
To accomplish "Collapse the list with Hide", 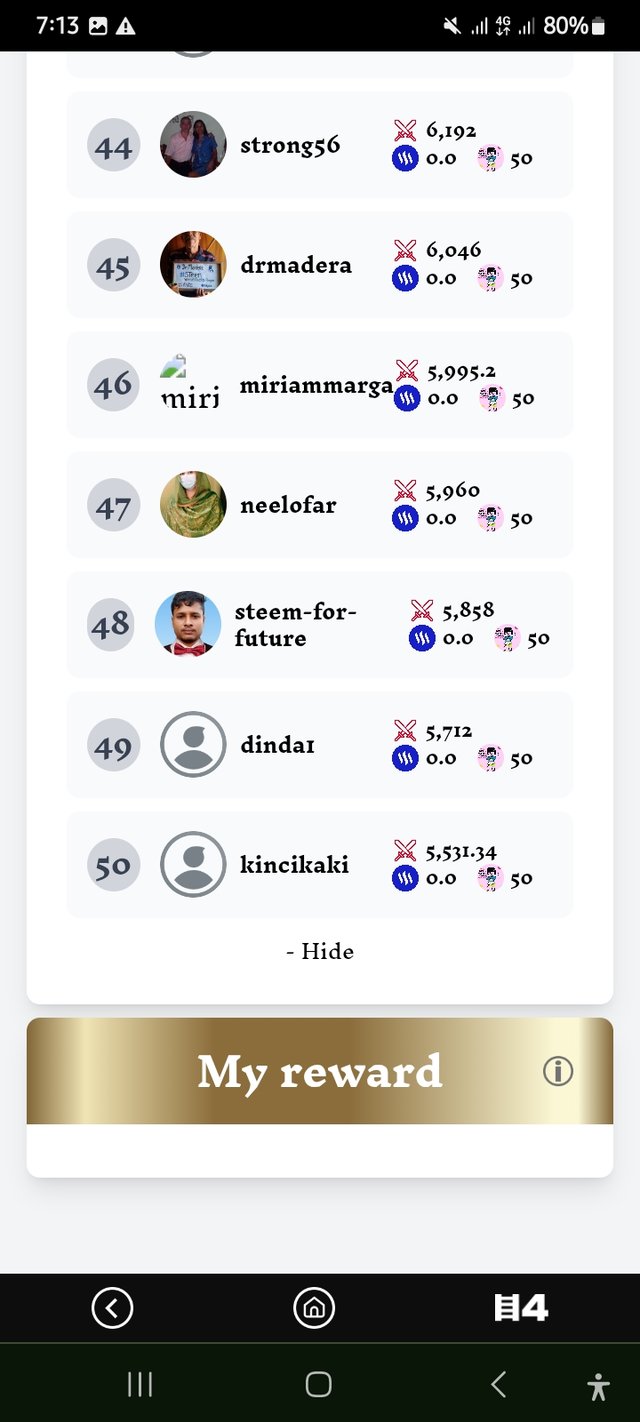I will click(320, 951).
